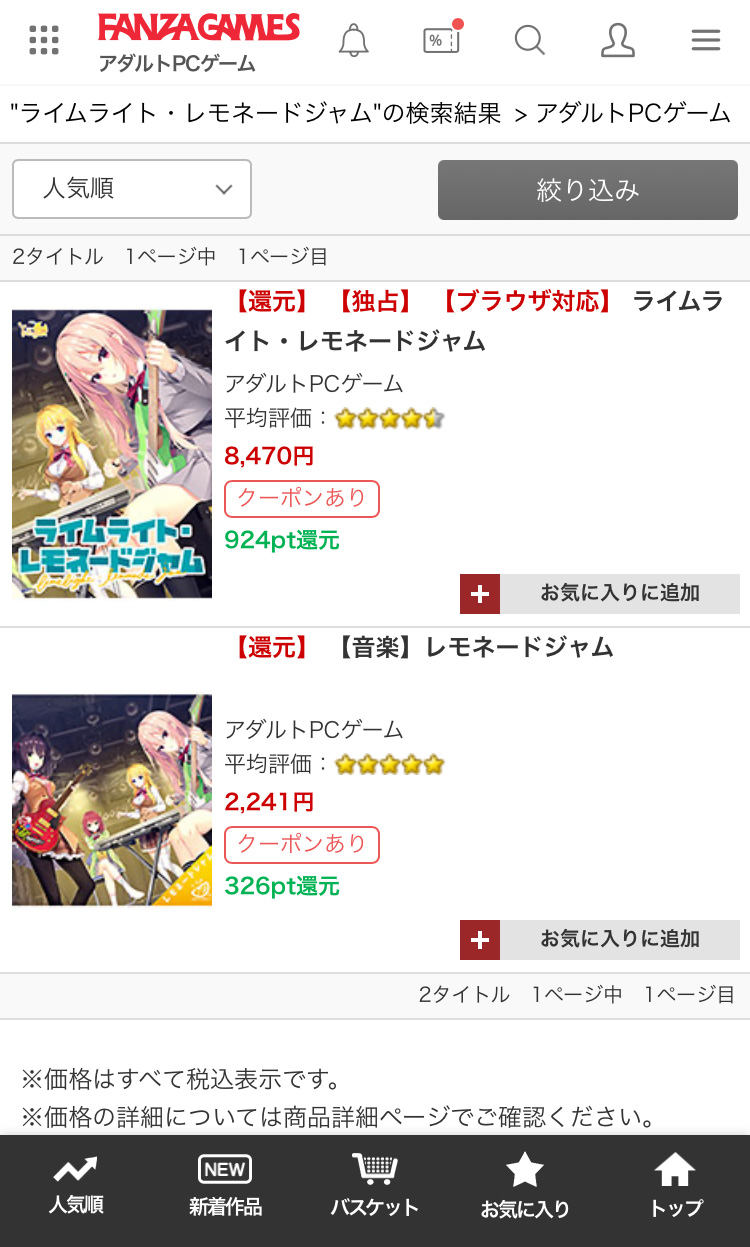Tap the search magnifier icon
Screen dimensions: 750x1247
[529, 41]
